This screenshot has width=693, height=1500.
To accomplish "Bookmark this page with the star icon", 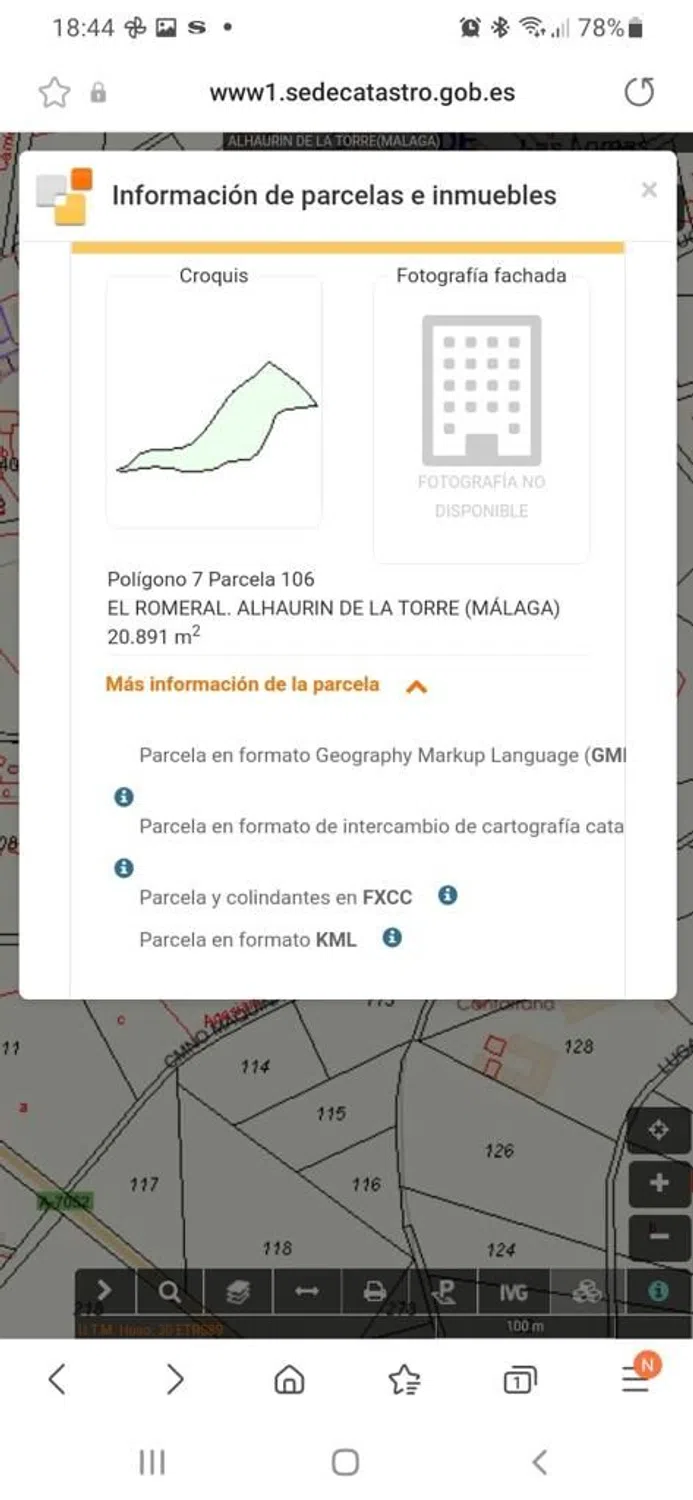I will [x=54, y=93].
